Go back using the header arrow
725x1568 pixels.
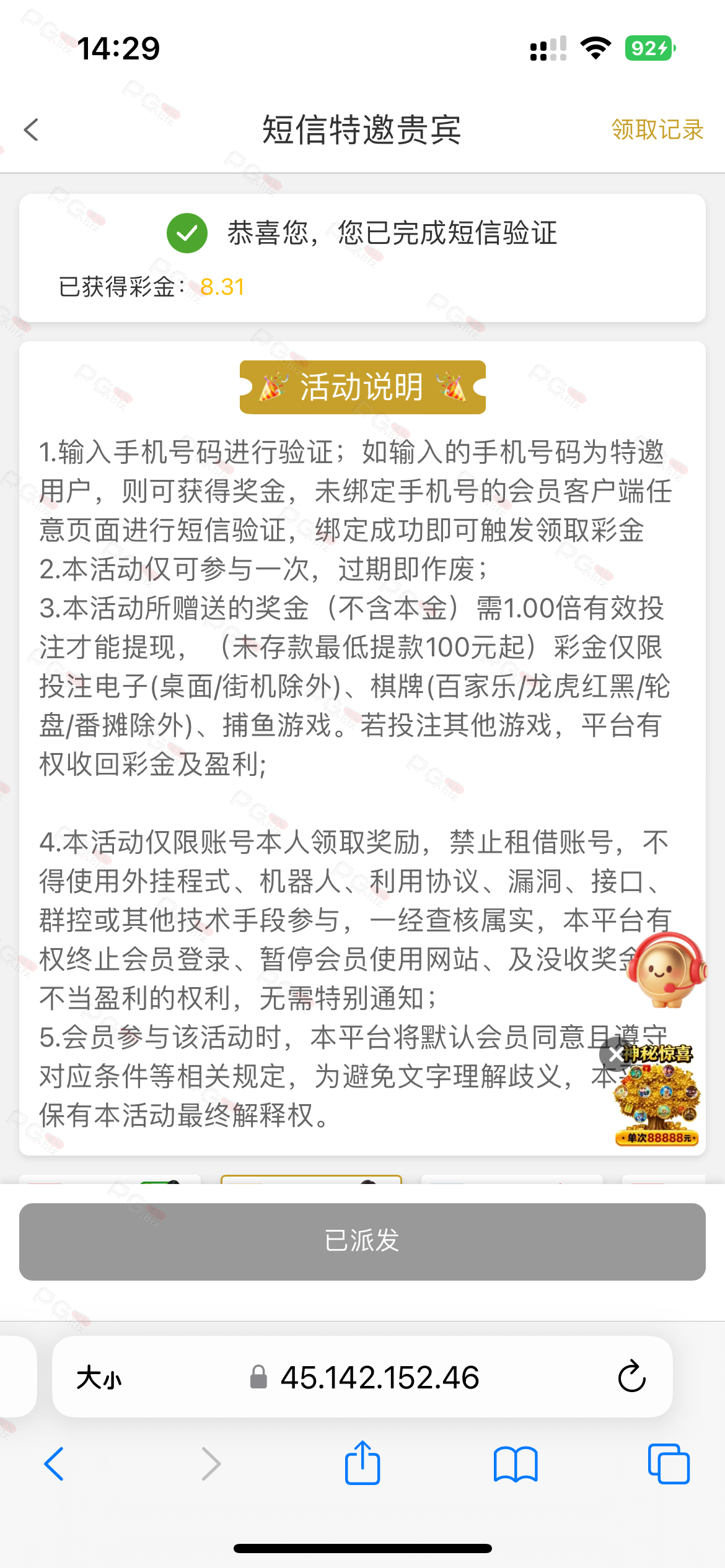pyautogui.click(x=31, y=130)
